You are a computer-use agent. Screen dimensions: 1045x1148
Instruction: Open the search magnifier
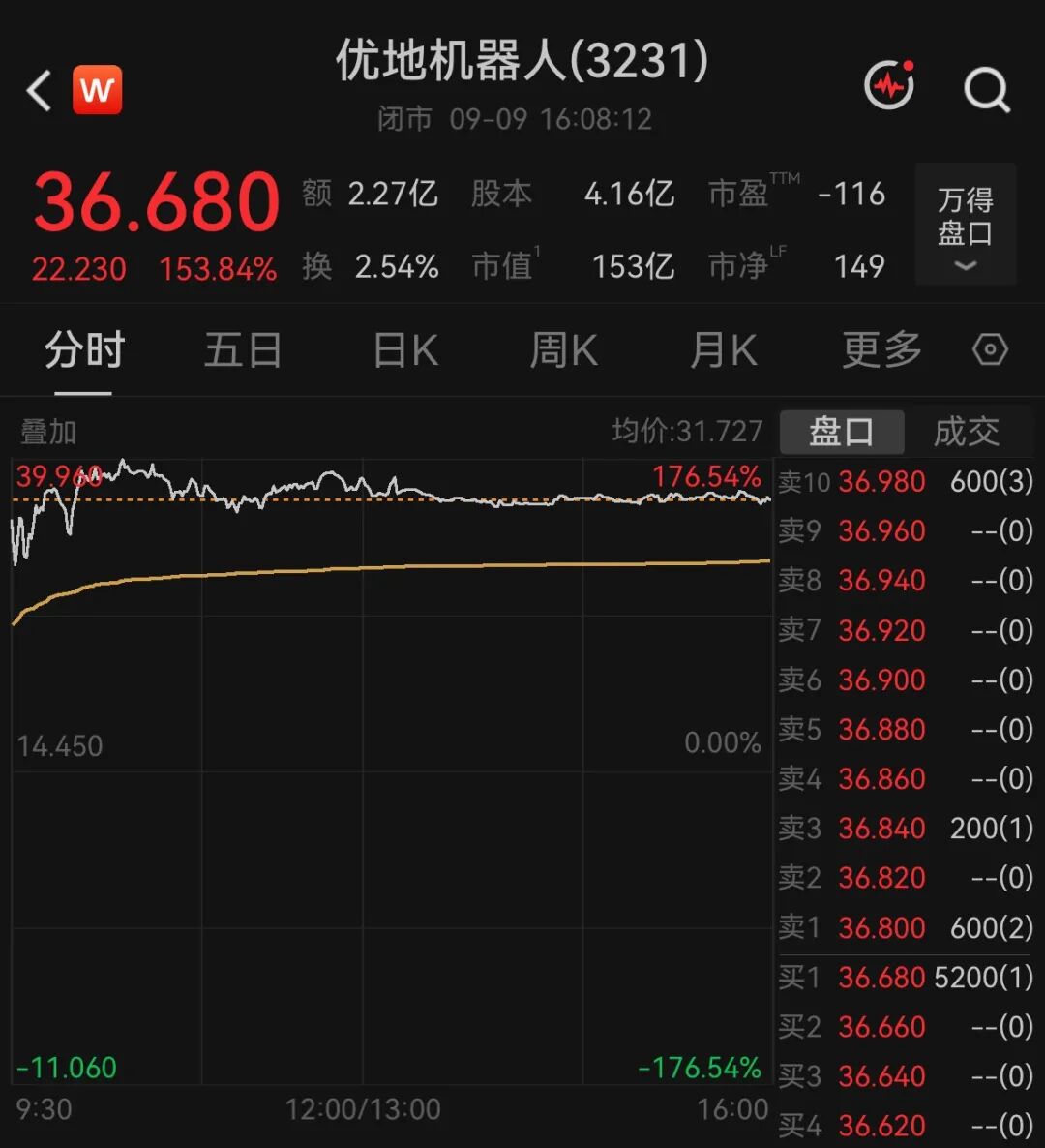click(x=986, y=91)
